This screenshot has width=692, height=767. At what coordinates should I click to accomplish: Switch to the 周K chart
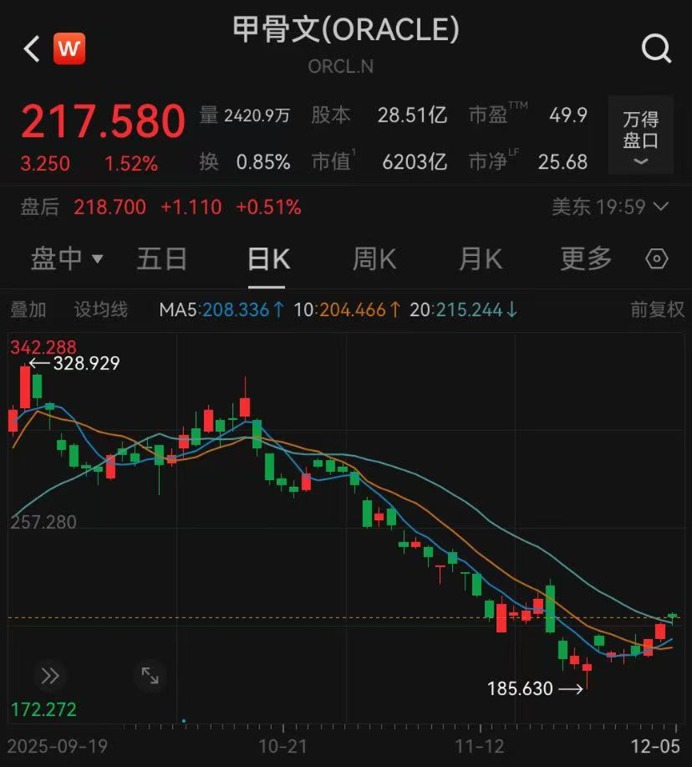point(374,260)
